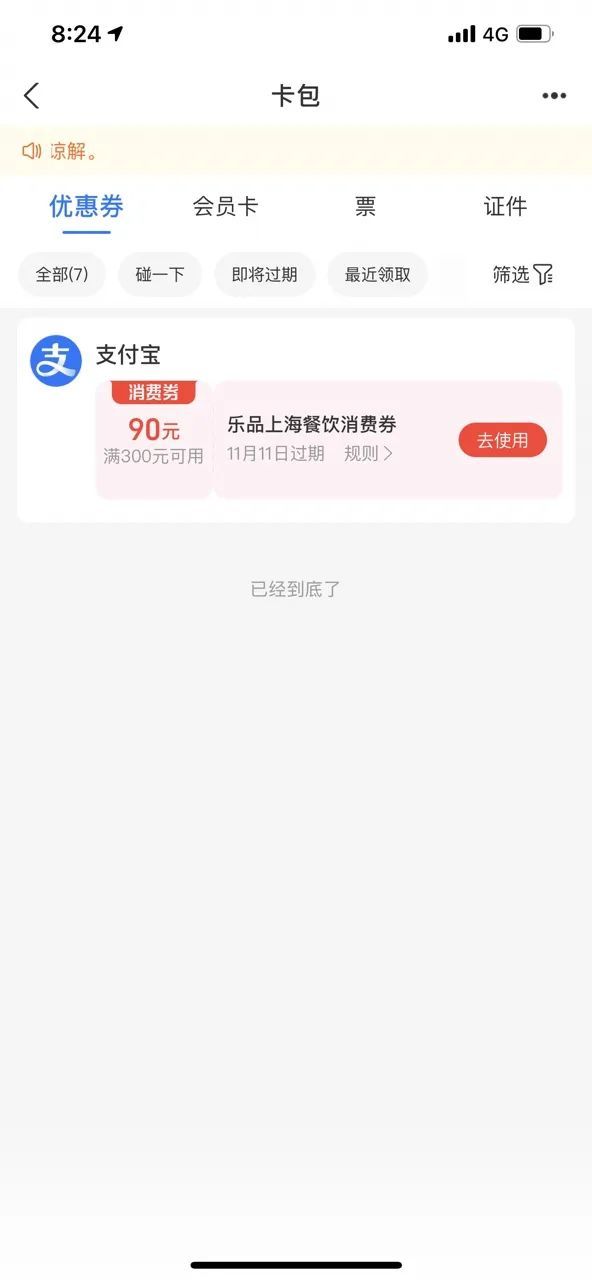The width and height of the screenshot is (592, 1280).
Task: View 规则 of the 90元 coupon
Action: 369,453
